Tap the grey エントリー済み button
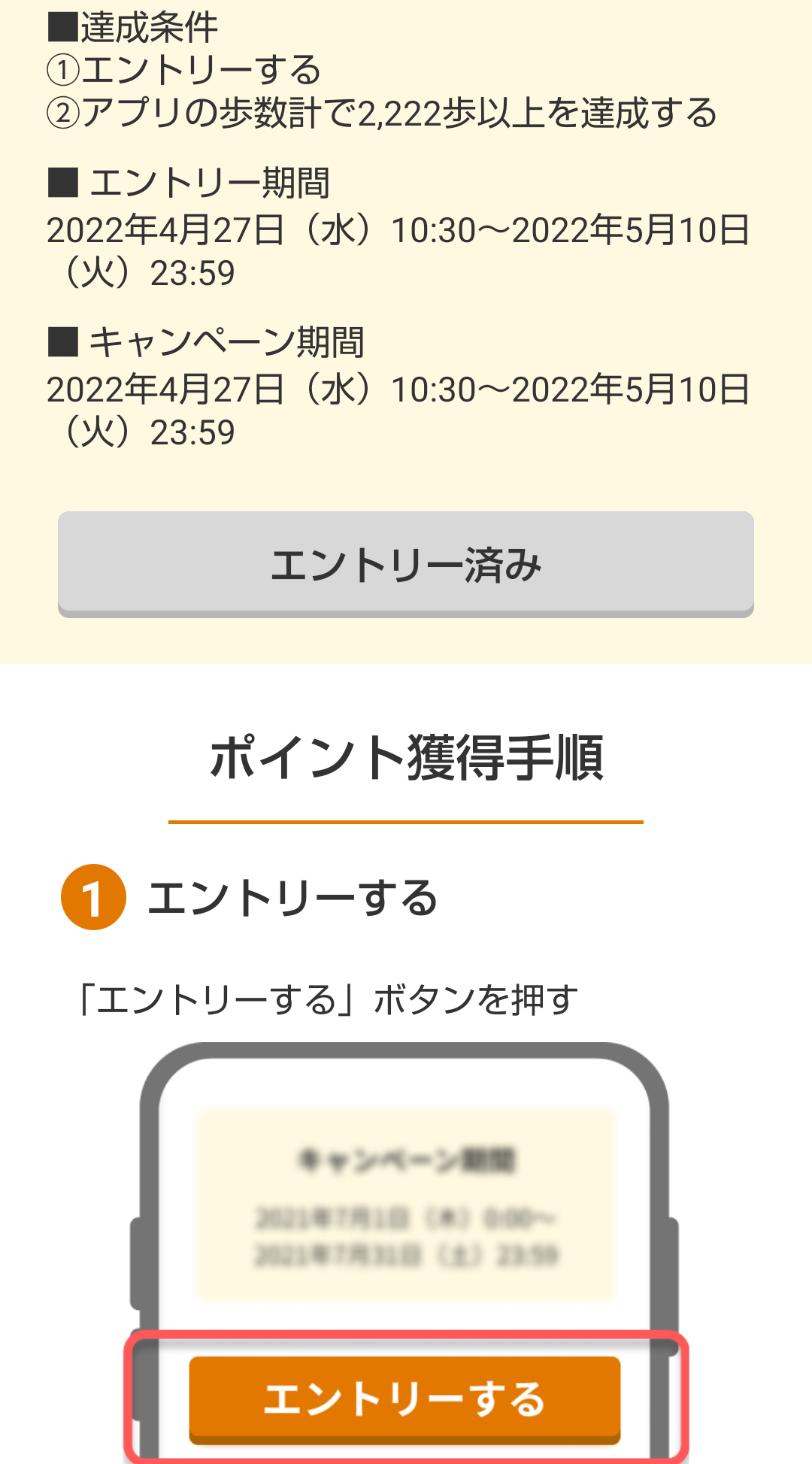 [x=406, y=564]
